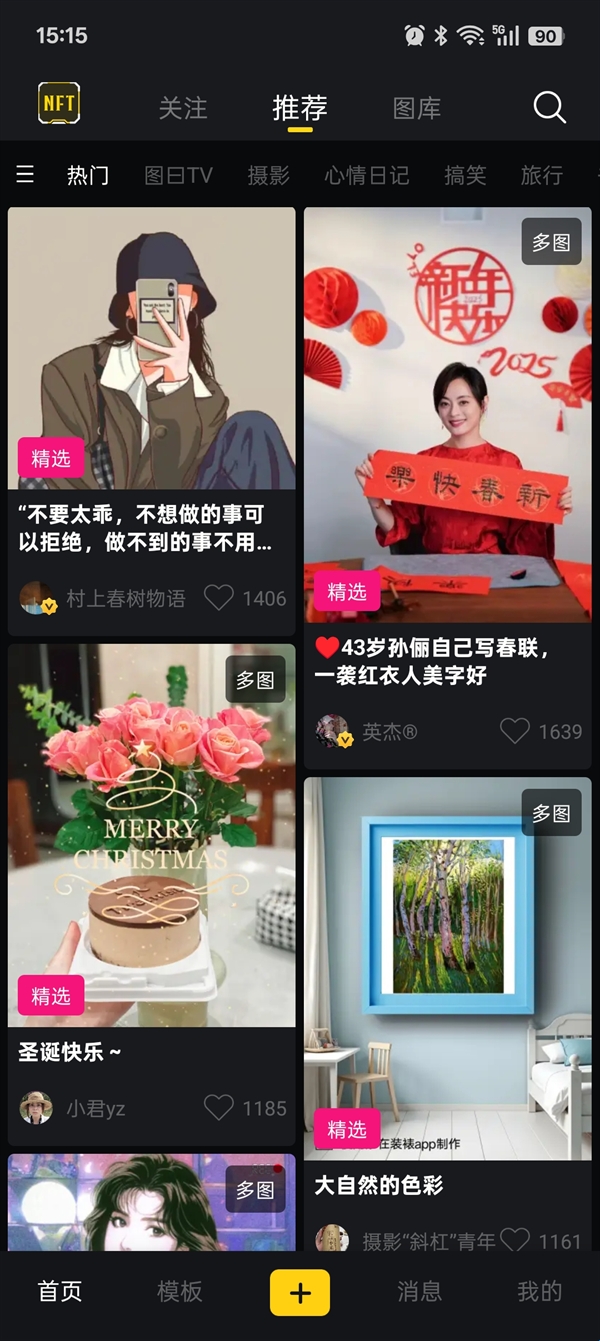Image resolution: width=600 pixels, height=1341 pixels.
Task: Select the 搞笑 category
Action: coord(465,176)
